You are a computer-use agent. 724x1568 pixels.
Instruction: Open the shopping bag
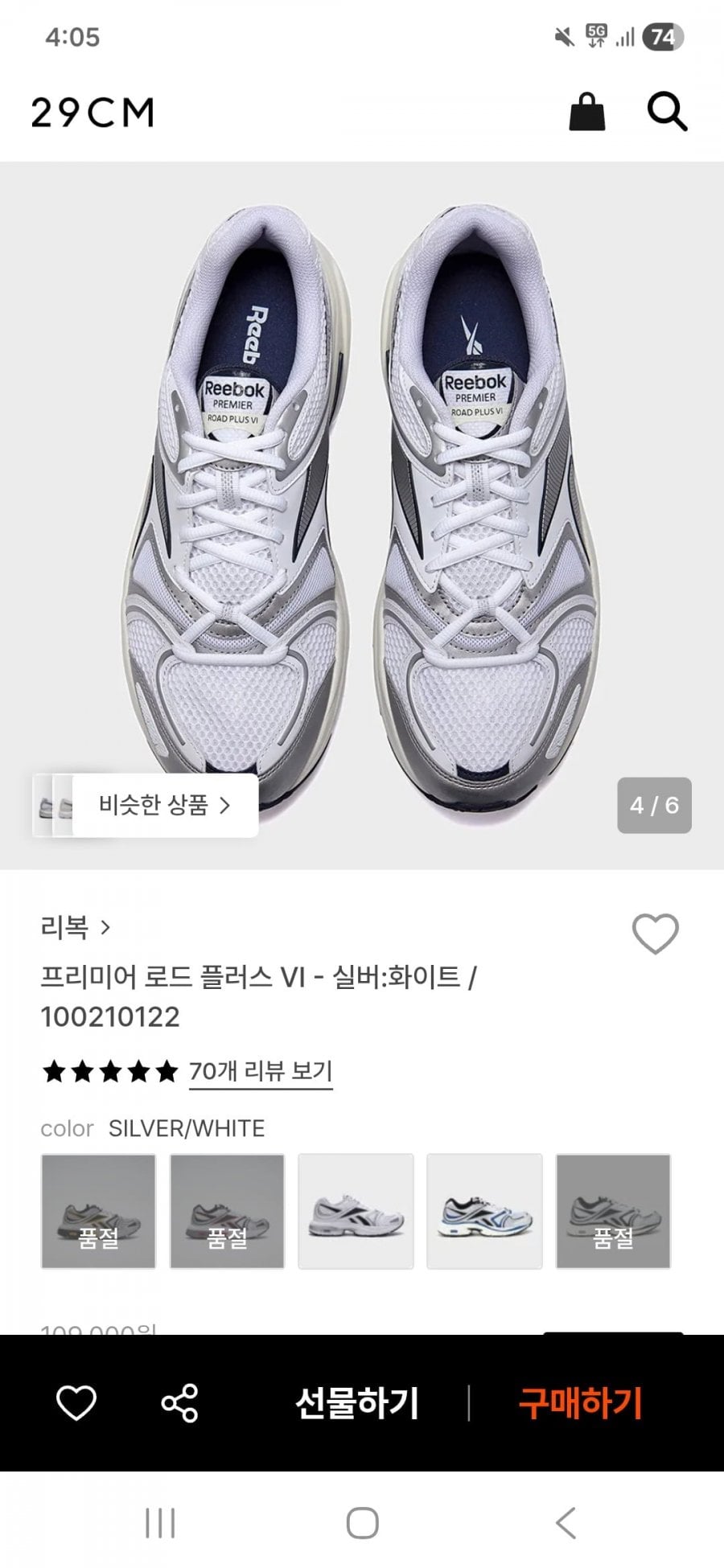click(587, 113)
